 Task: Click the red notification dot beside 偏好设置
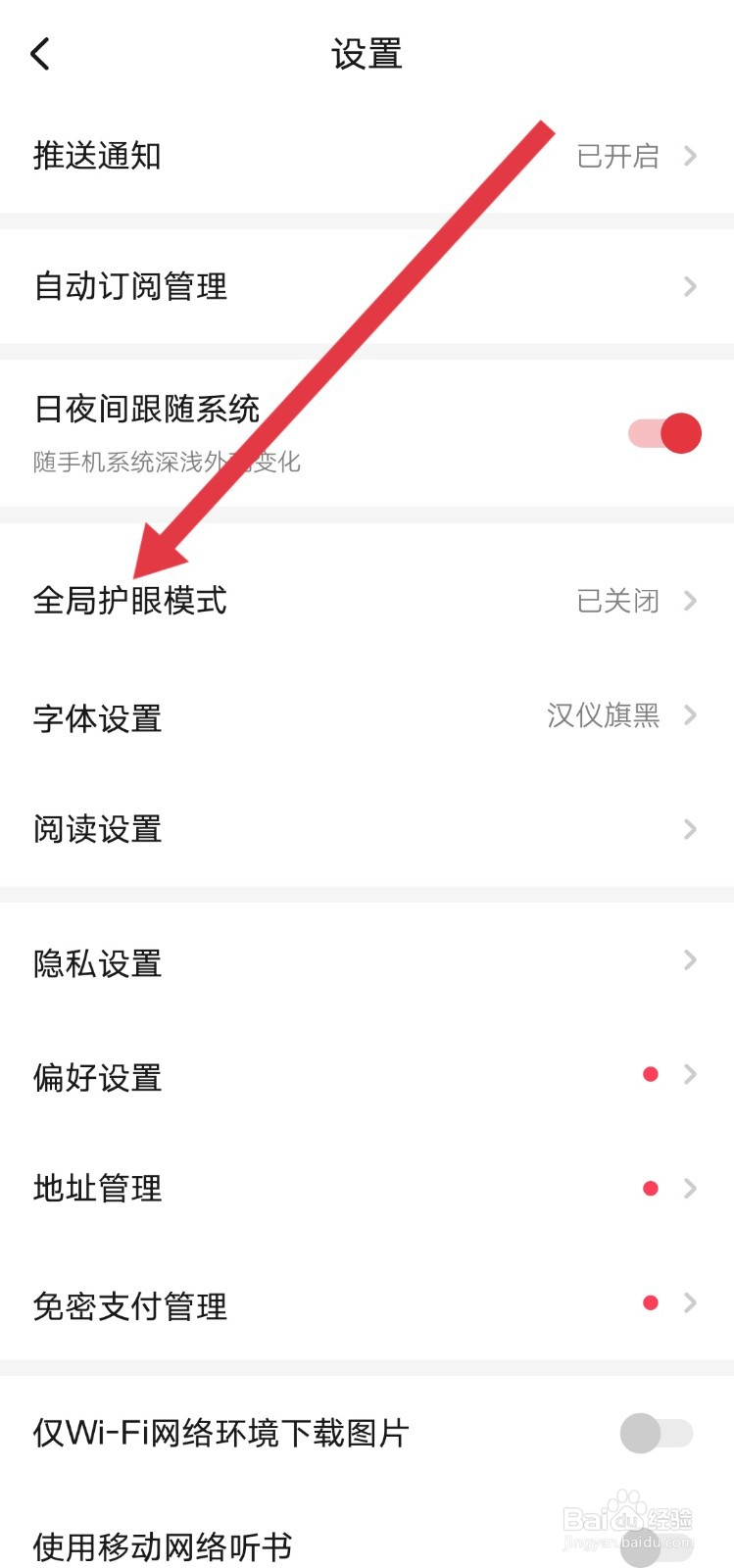pyautogui.click(x=651, y=1073)
